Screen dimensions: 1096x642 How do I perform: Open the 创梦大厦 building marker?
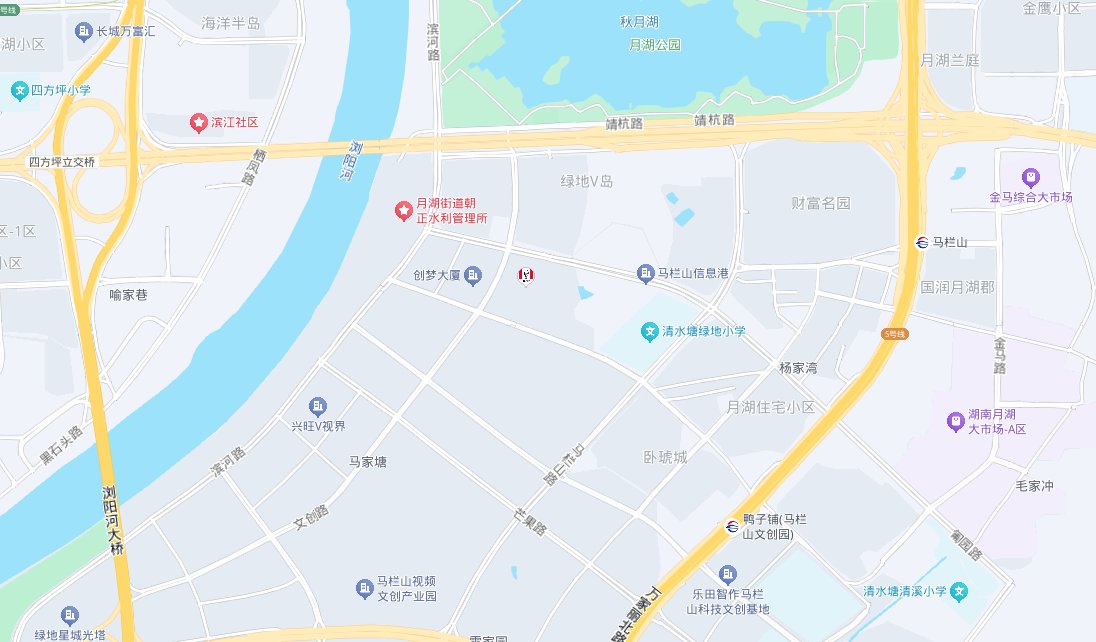(x=473, y=274)
